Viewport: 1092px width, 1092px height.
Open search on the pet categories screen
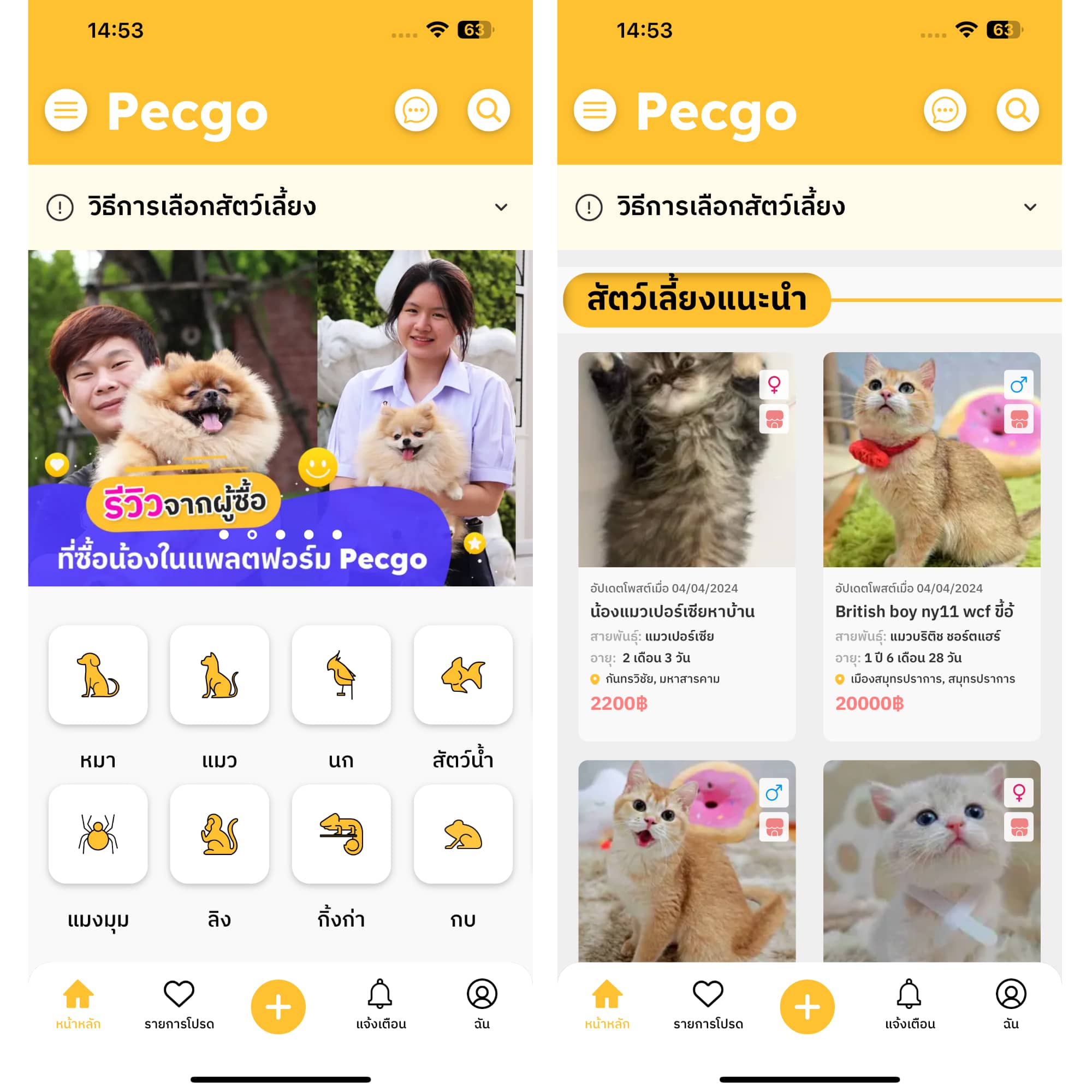point(488,110)
